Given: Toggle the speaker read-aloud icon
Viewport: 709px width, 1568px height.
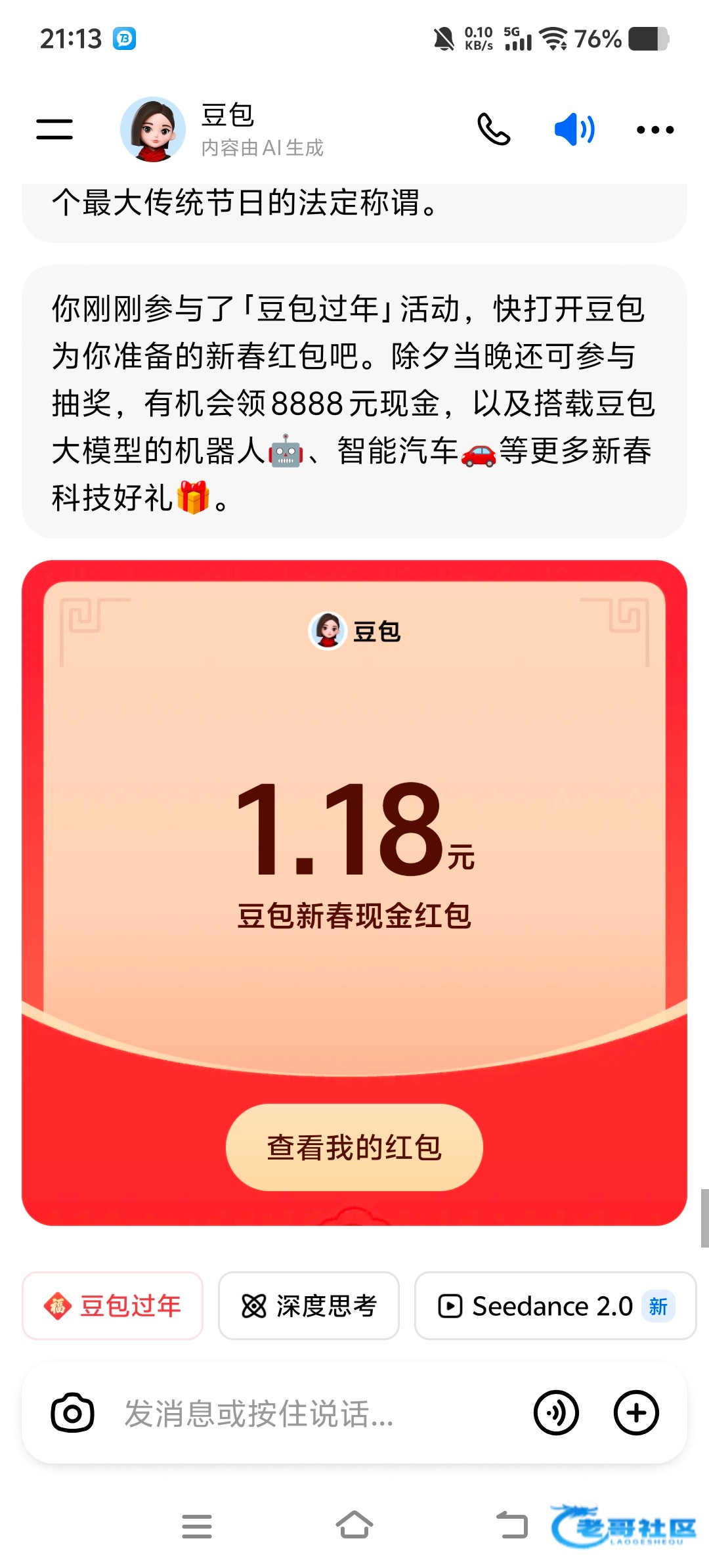Looking at the screenshot, I should [574, 129].
